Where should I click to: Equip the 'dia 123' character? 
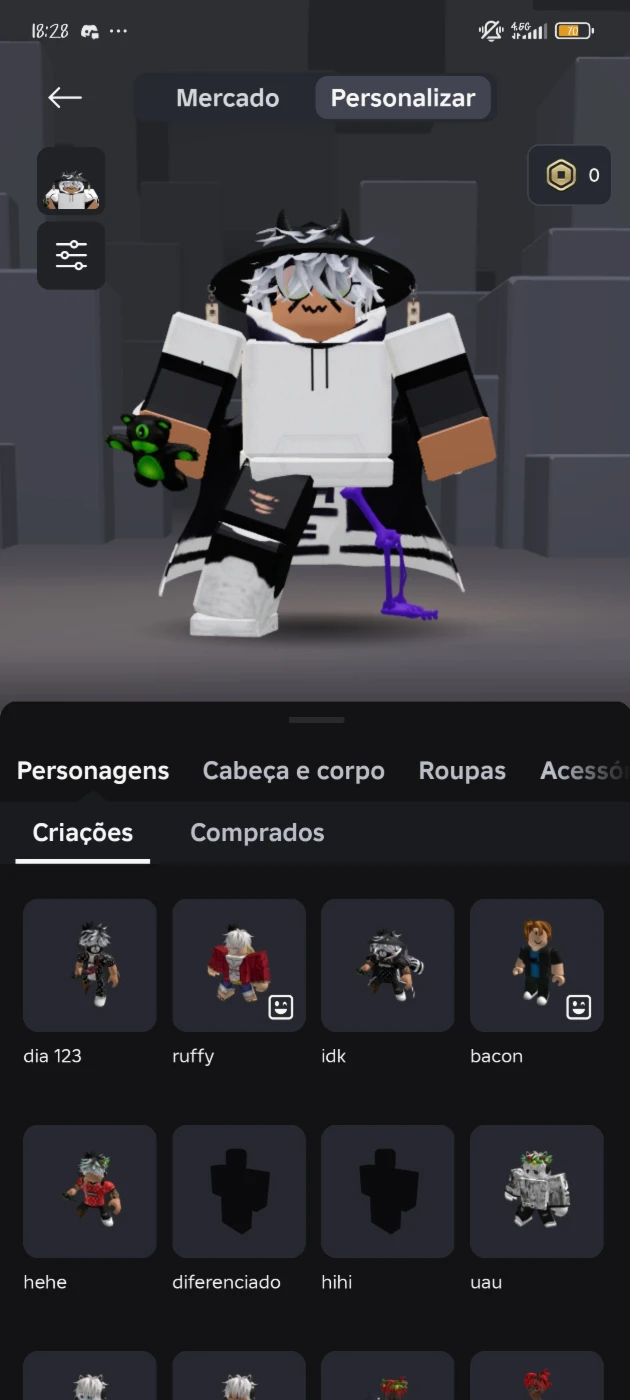click(90, 965)
